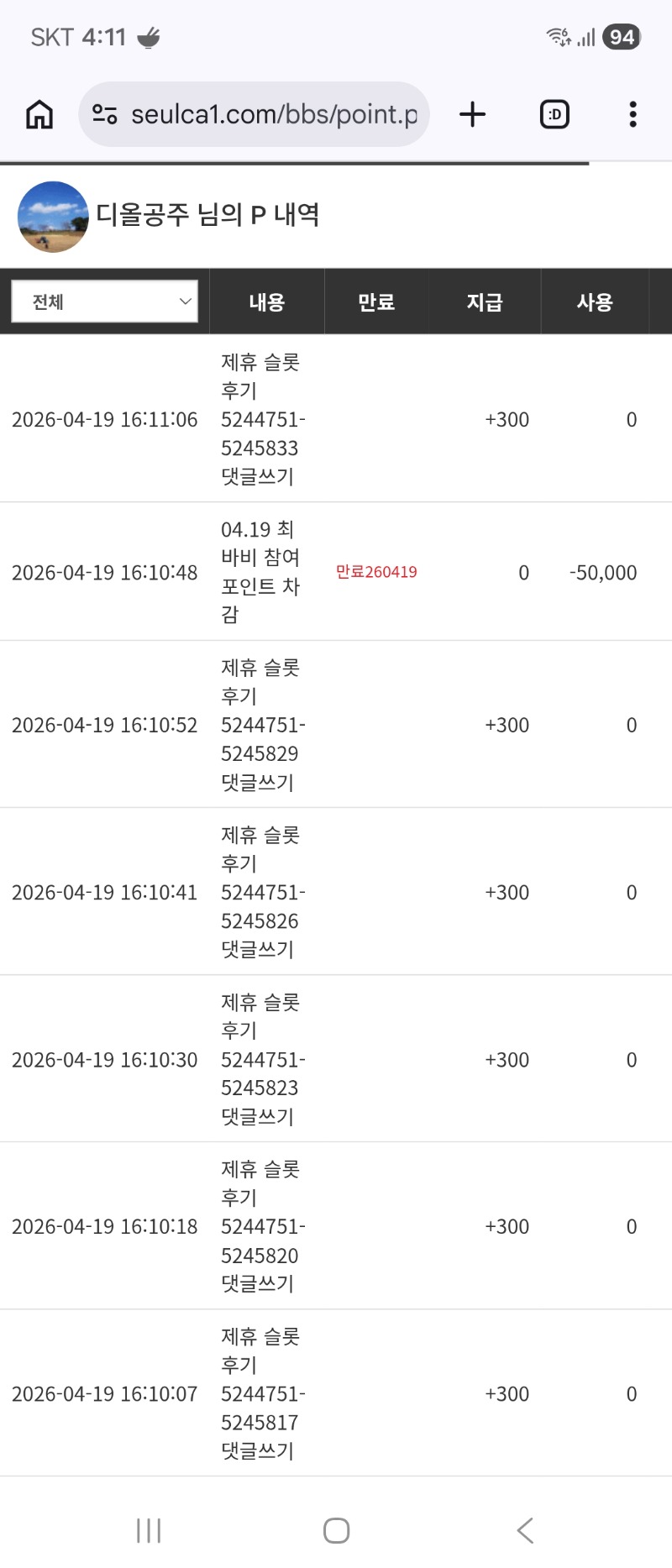Open the browser overflow menu
This screenshot has width=672, height=1568.
[x=633, y=114]
